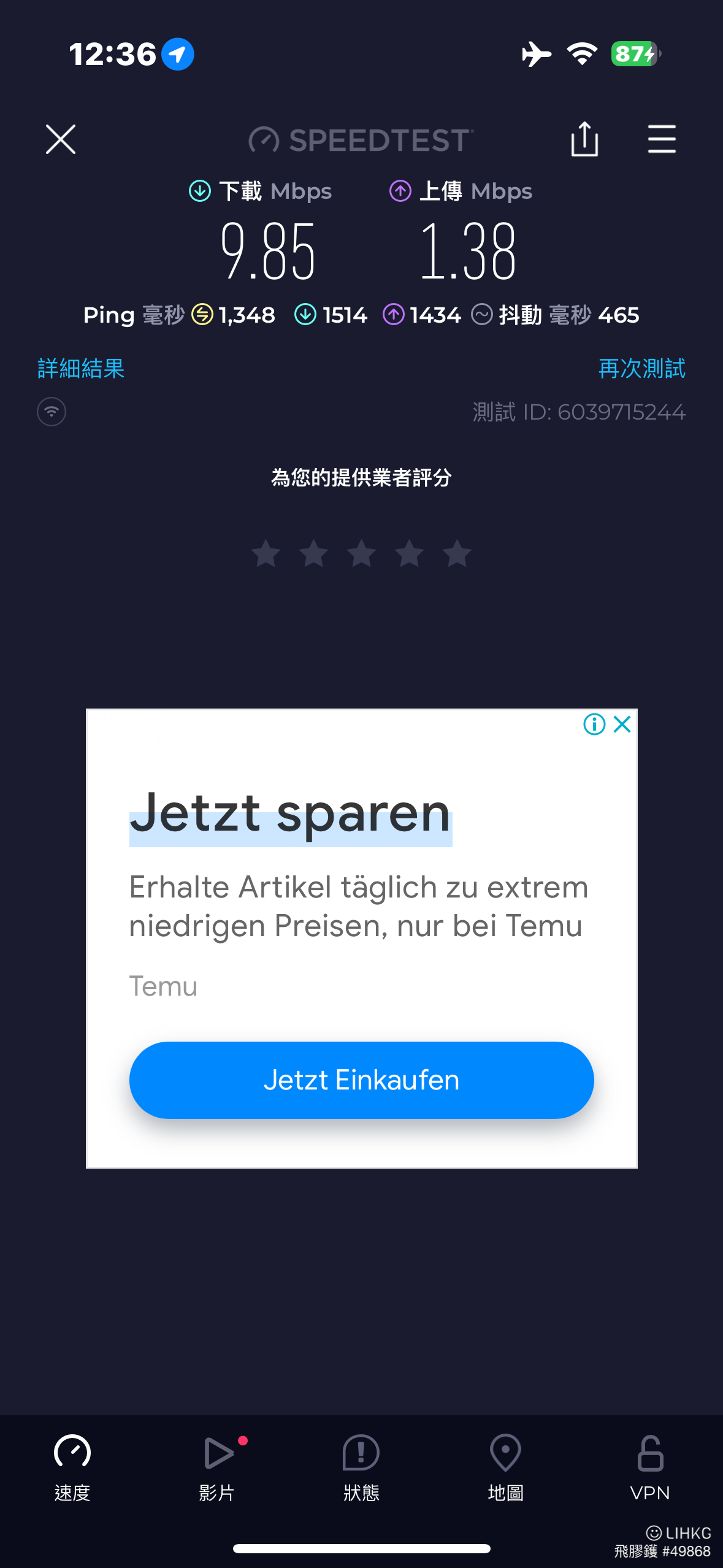Viewport: 723px width, 1568px height.
Task: Dismiss the Temu advertisement
Action: pos(622,724)
